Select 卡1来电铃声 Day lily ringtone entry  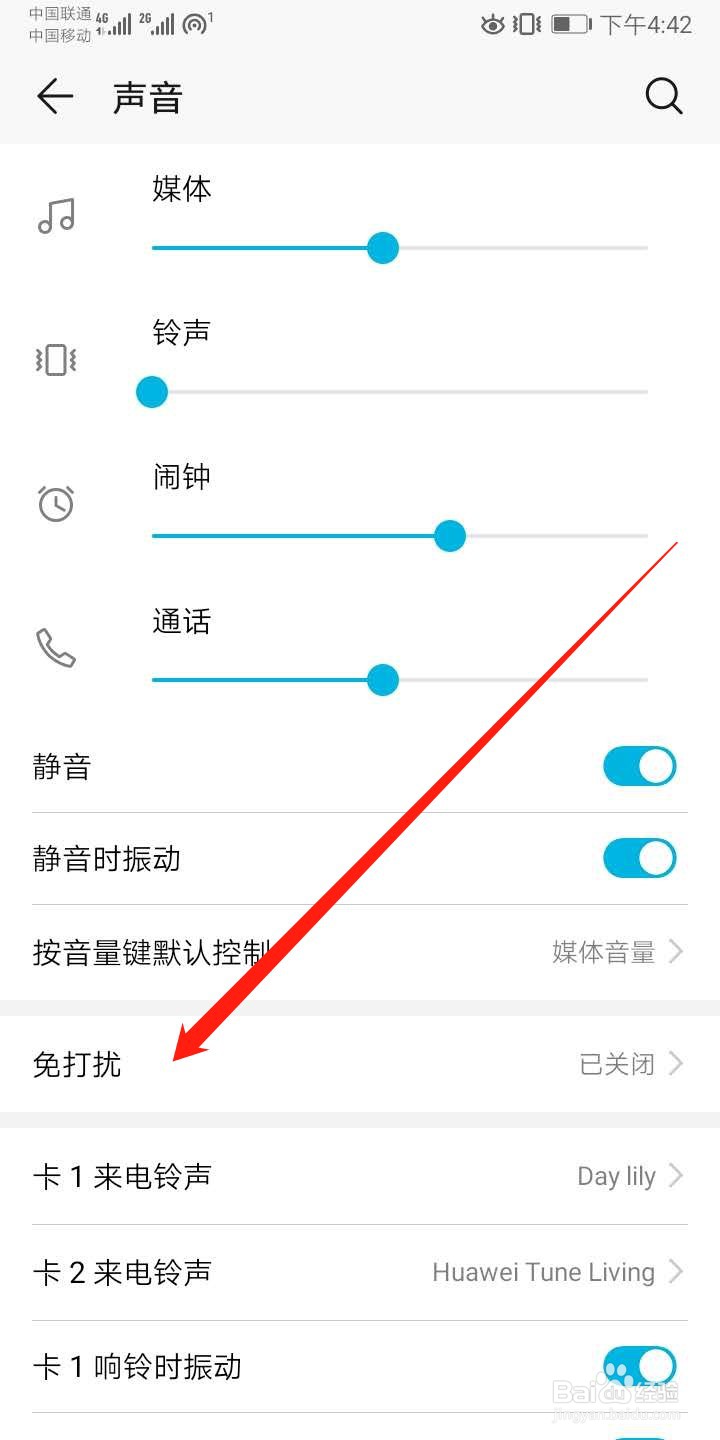(x=360, y=1176)
